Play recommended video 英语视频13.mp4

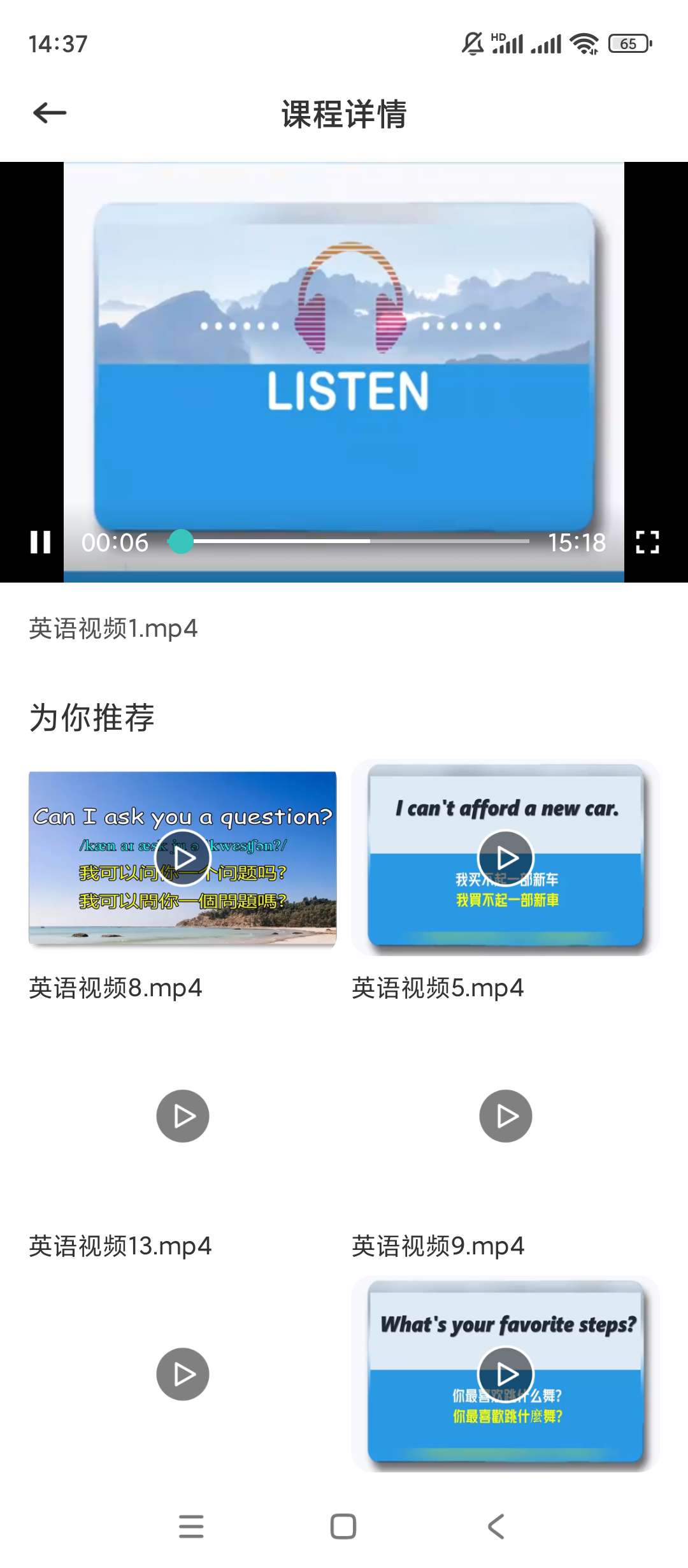[183, 1116]
